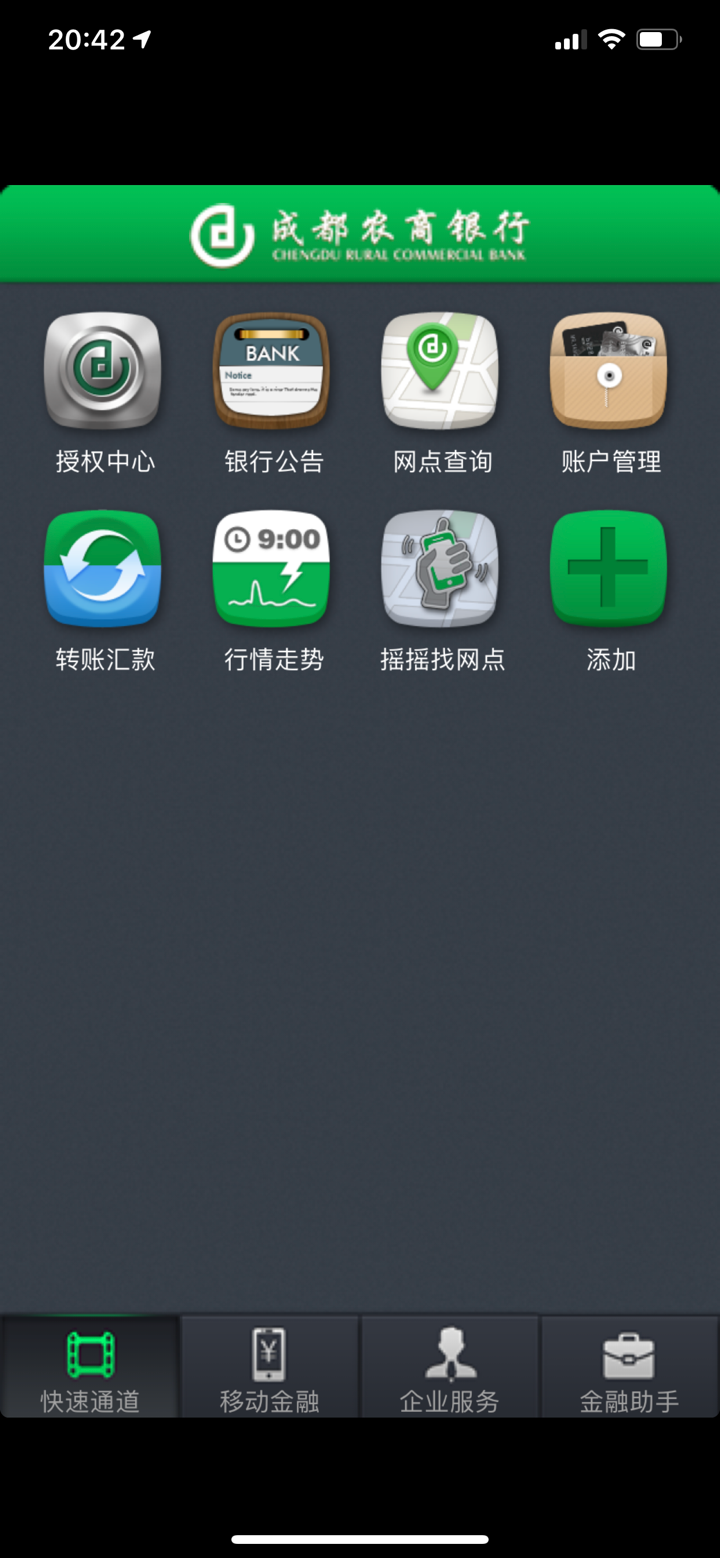The height and width of the screenshot is (1558, 720).
Task: Tap the 金融助手 briefcase icon
Action: [x=629, y=1355]
